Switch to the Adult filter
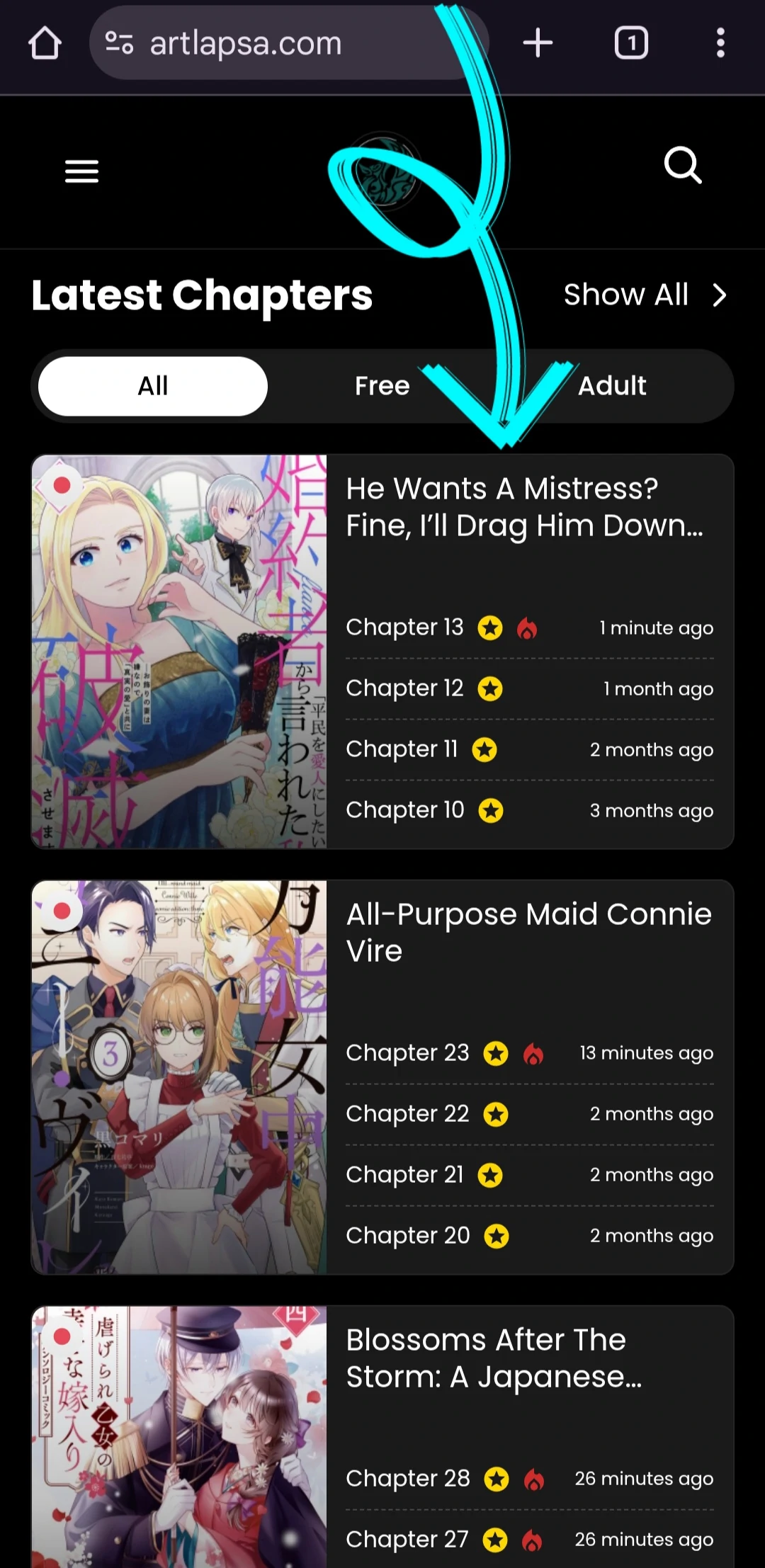765x1568 pixels. (x=612, y=386)
